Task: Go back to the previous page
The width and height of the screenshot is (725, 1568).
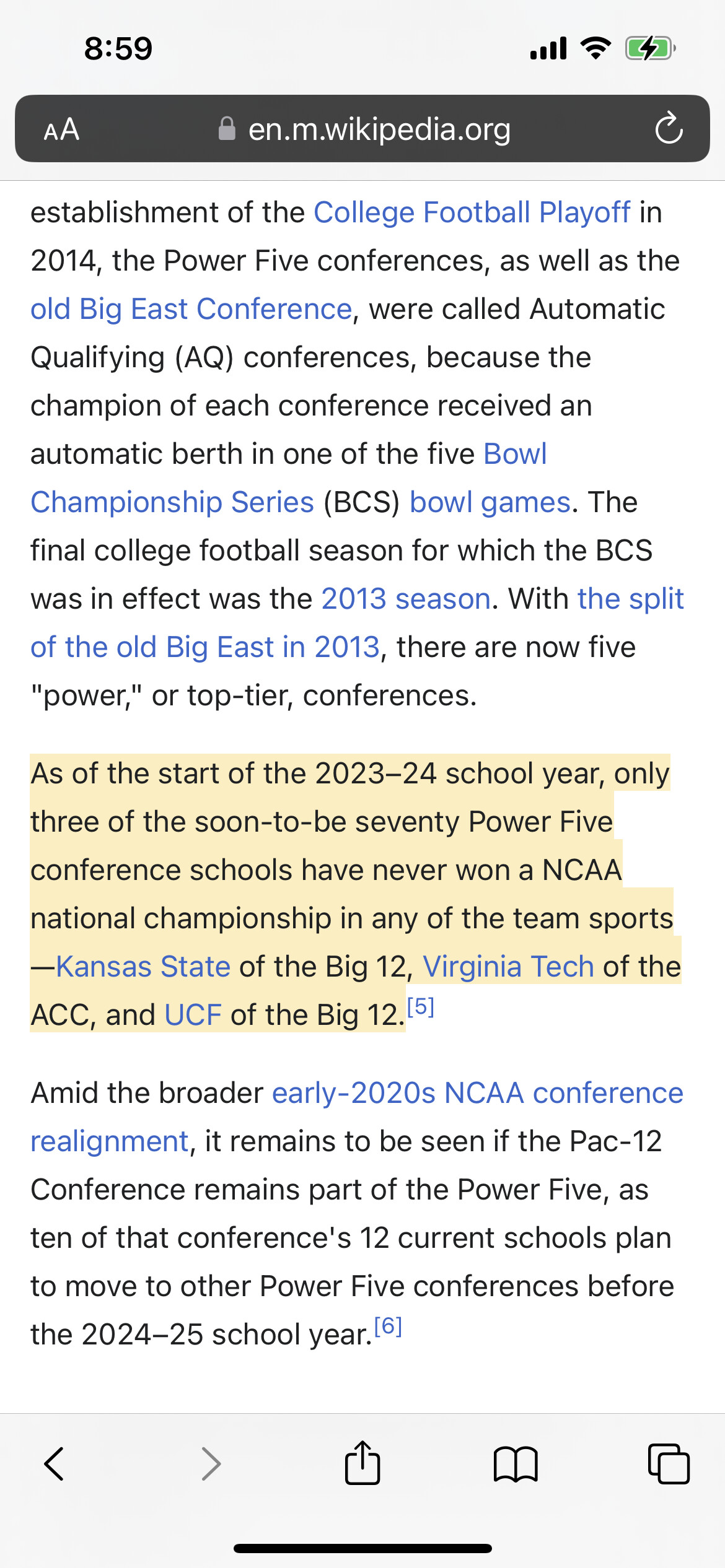Action: 54,1464
